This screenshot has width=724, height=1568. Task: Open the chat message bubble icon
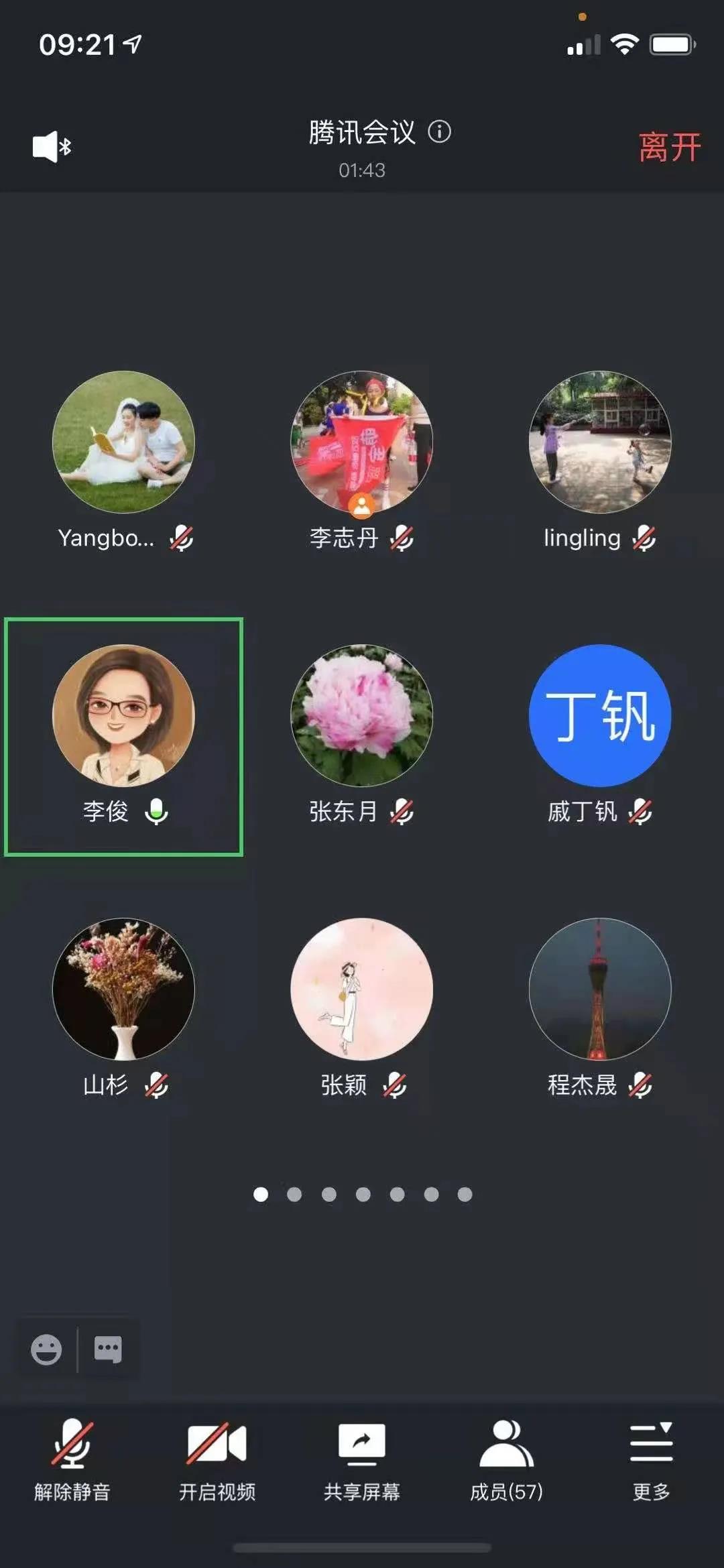tap(108, 1349)
